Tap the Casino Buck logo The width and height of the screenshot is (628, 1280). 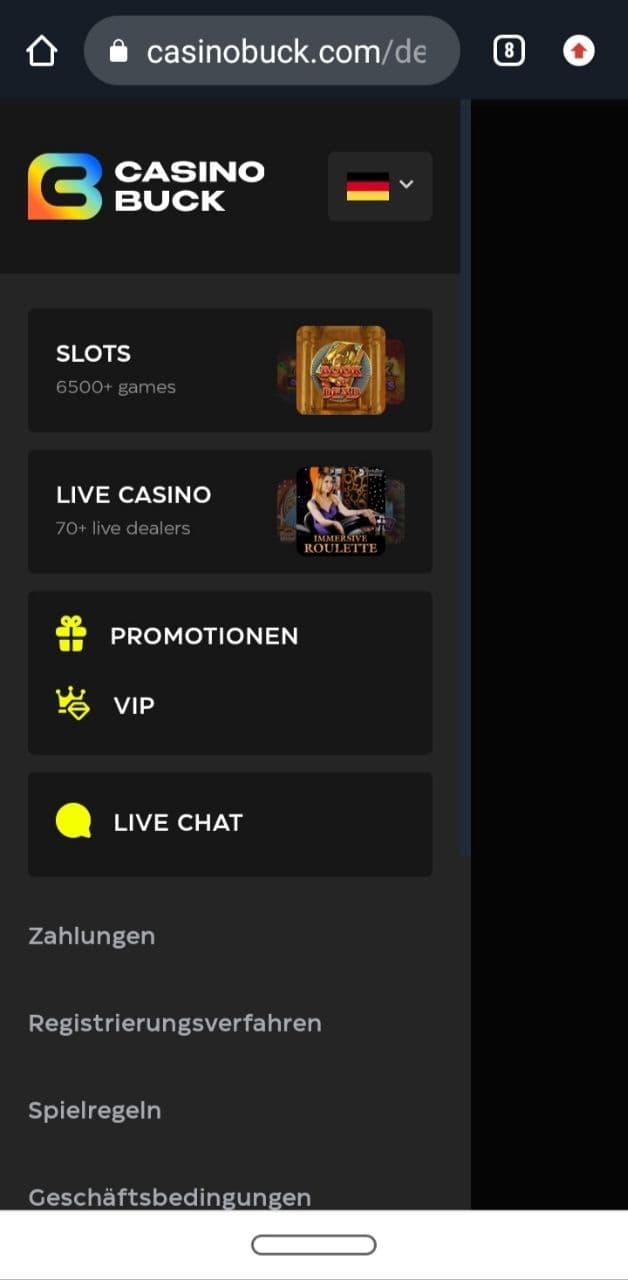click(x=146, y=186)
